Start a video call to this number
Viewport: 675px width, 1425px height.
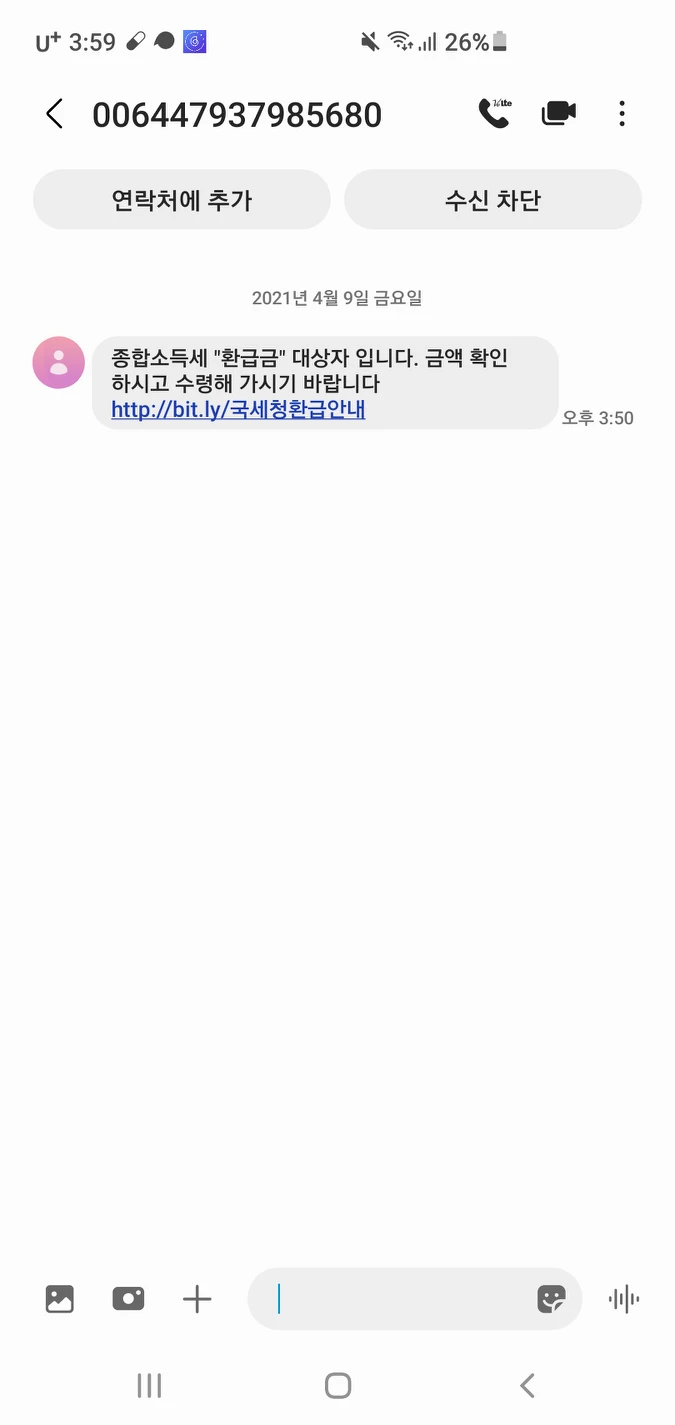pos(559,114)
